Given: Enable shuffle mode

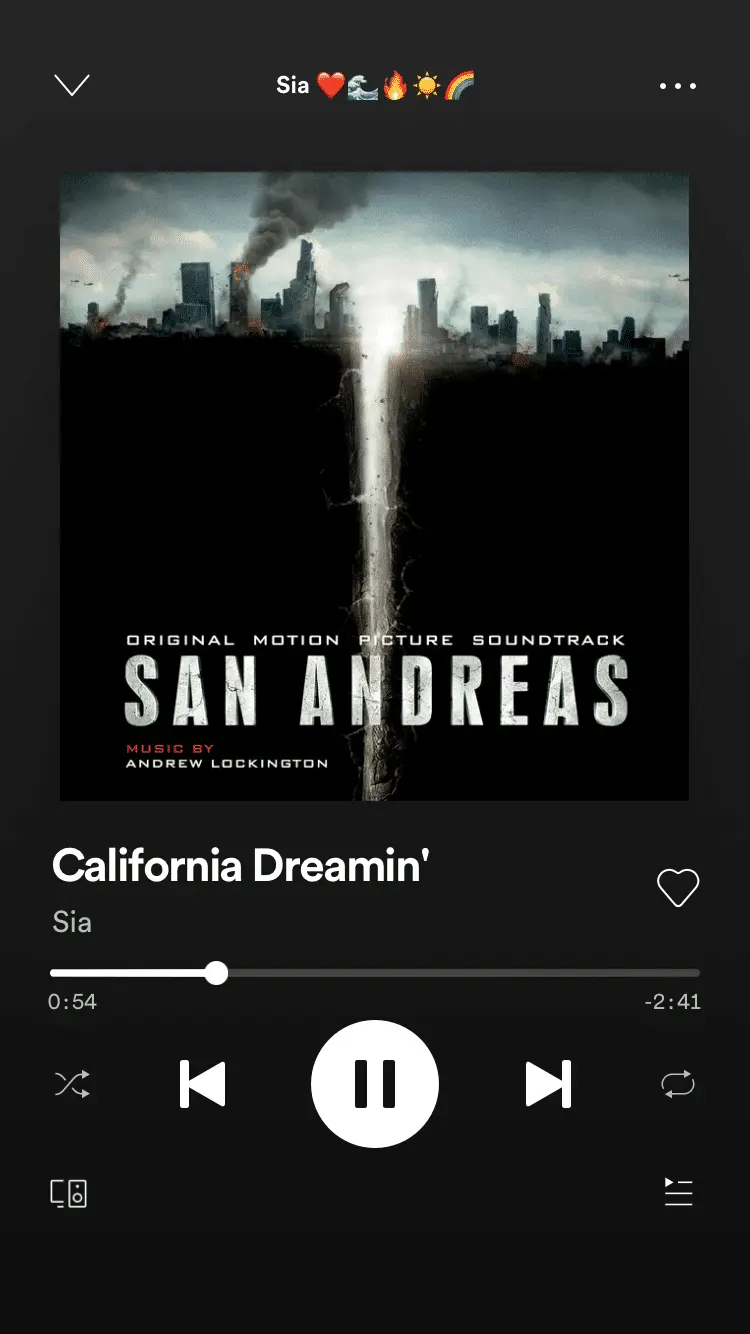Looking at the screenshot, I should coord(72,1084).
